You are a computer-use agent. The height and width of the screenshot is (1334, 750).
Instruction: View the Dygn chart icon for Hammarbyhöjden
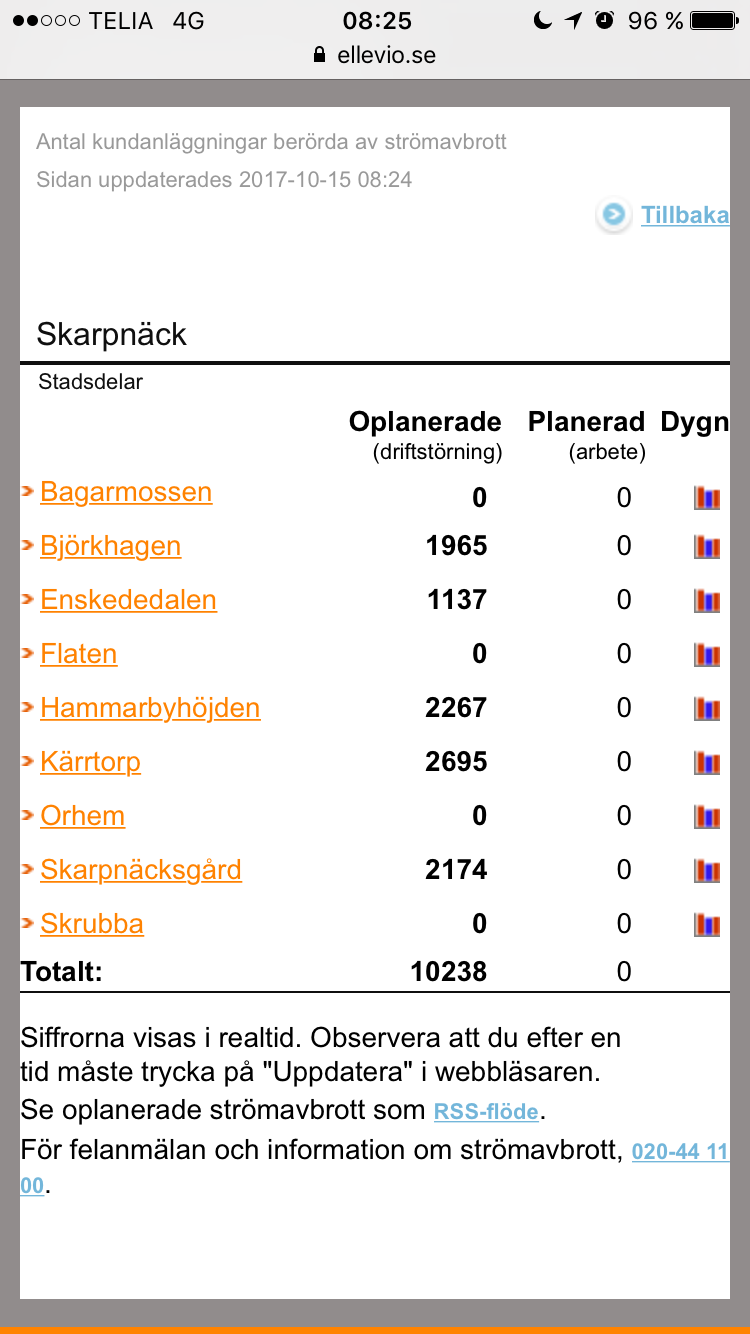pyautogui.click(x=707, y=709)
